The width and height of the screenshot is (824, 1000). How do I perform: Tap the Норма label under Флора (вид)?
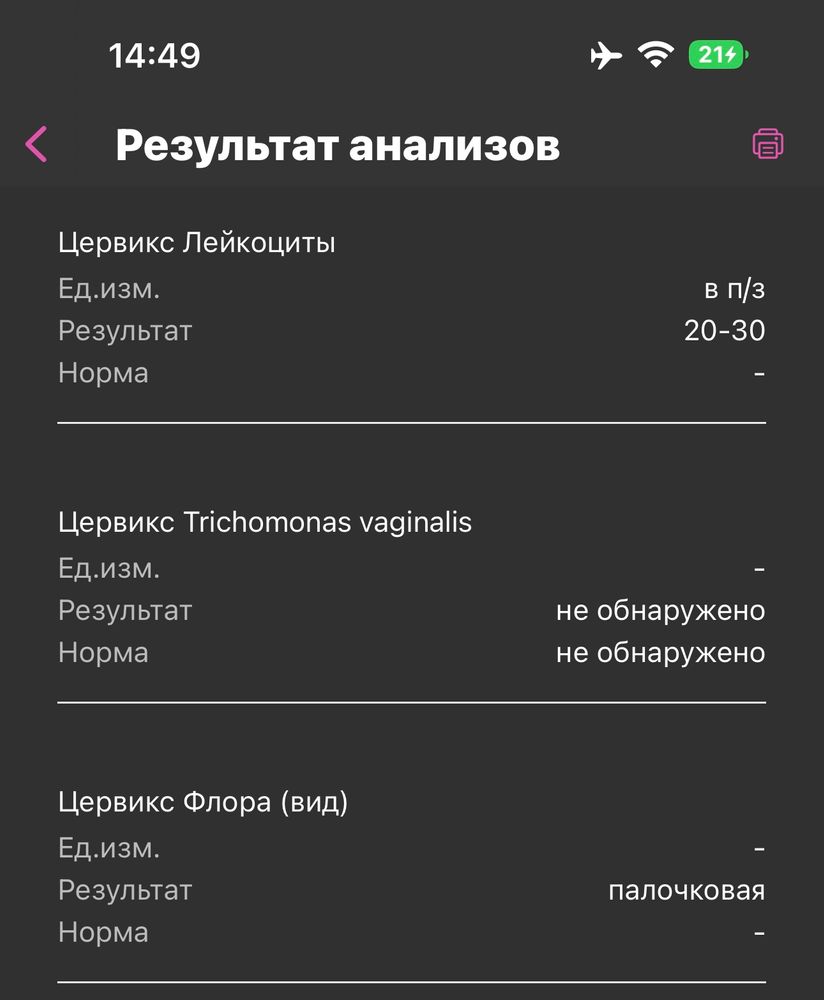click(x=104, y=931)
